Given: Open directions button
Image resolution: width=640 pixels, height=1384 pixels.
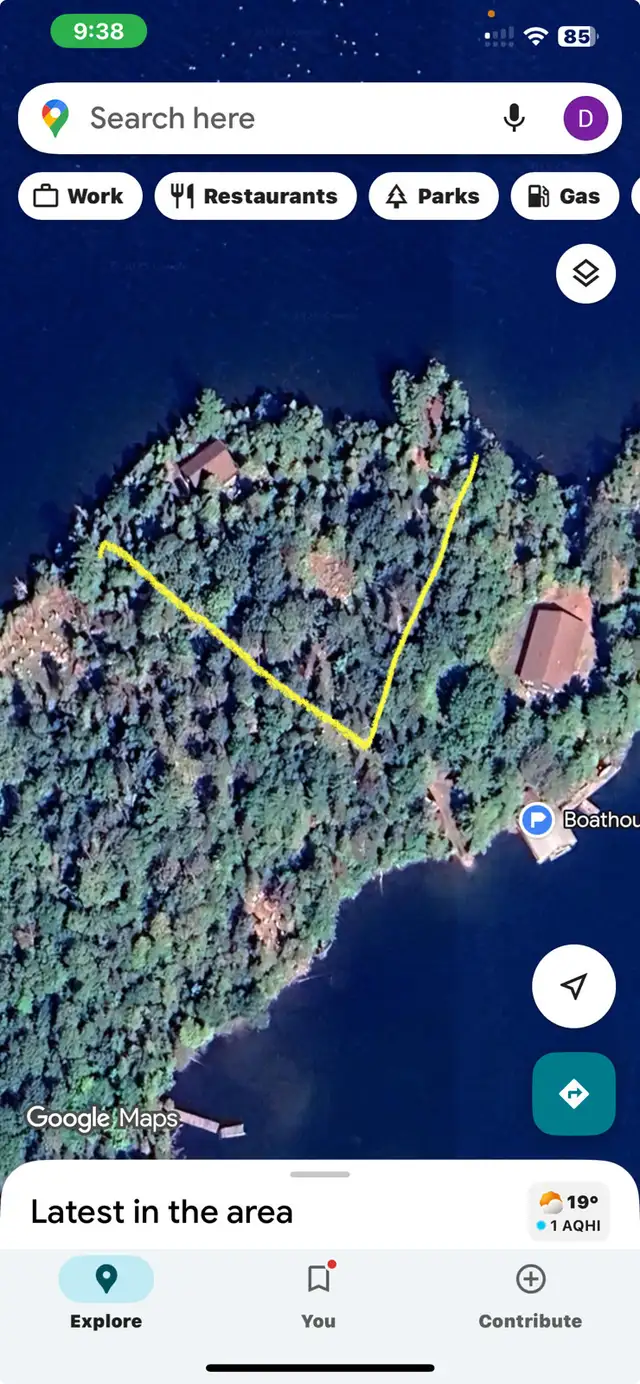Looking at the screenshot, I should tap(574, 1094).
